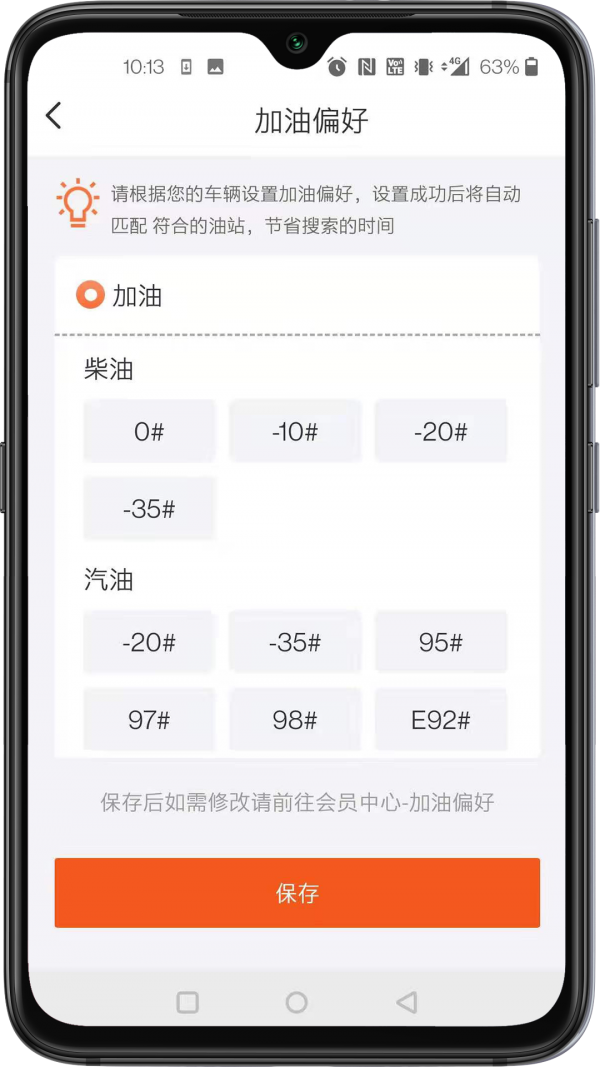Image resolution: width=600 pixels, height=1067 pixels.
Task: Choose diesel grade 0#
Action: point(149,431)
